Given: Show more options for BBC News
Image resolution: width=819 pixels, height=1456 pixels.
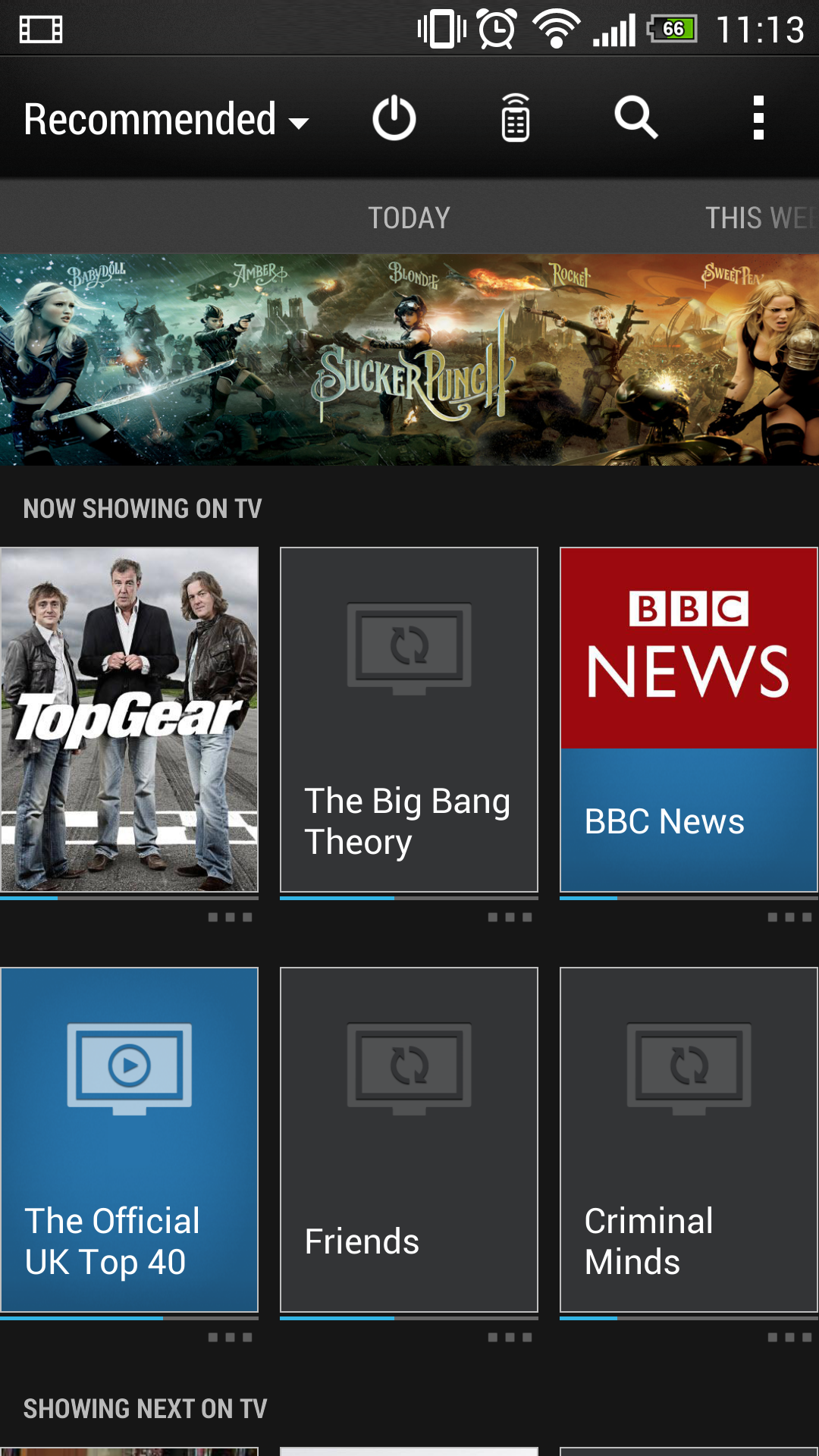Looking at the screenshot, I should coord(789,918).
